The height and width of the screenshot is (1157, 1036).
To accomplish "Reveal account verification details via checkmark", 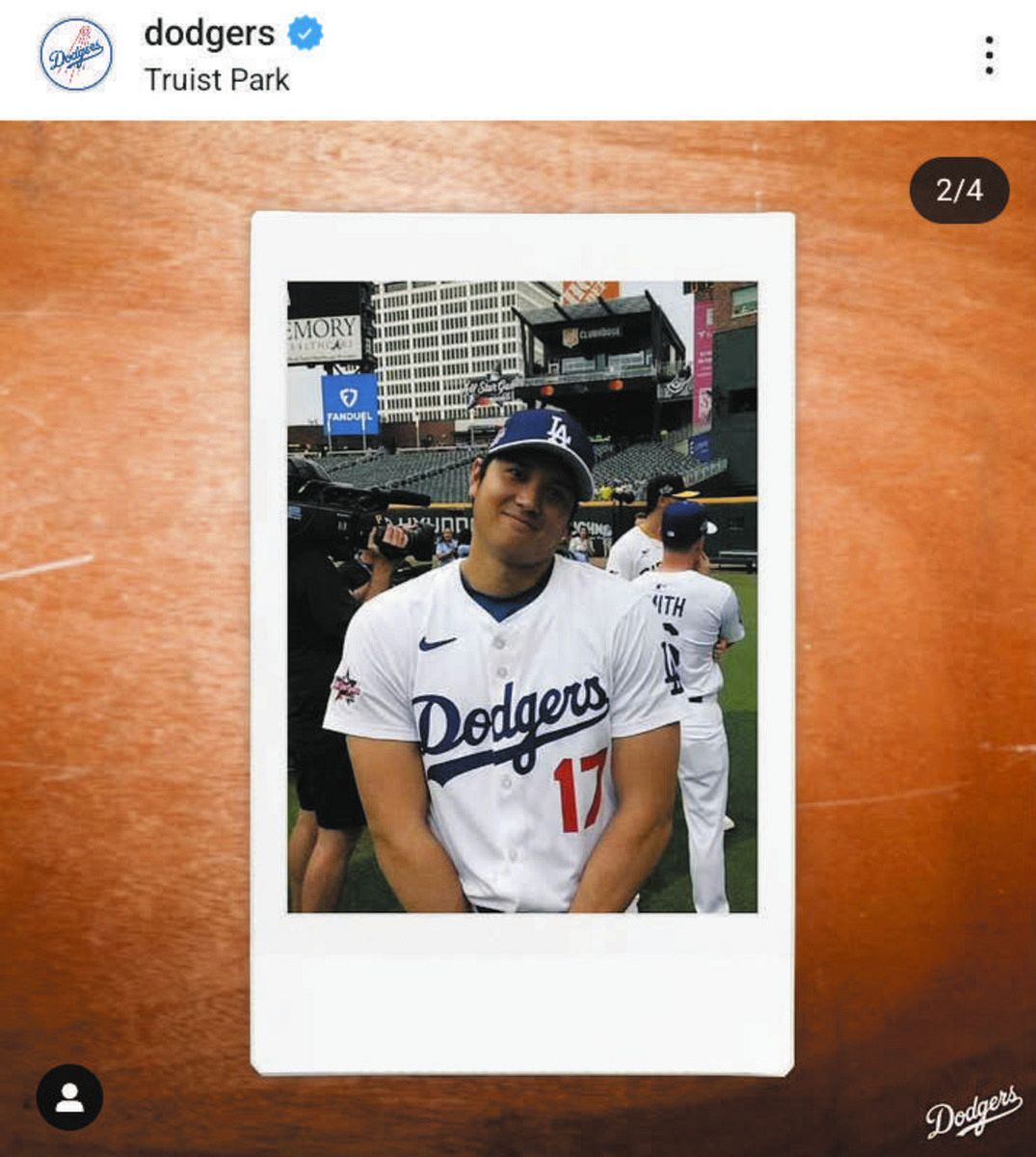I will tap(307, 31).
